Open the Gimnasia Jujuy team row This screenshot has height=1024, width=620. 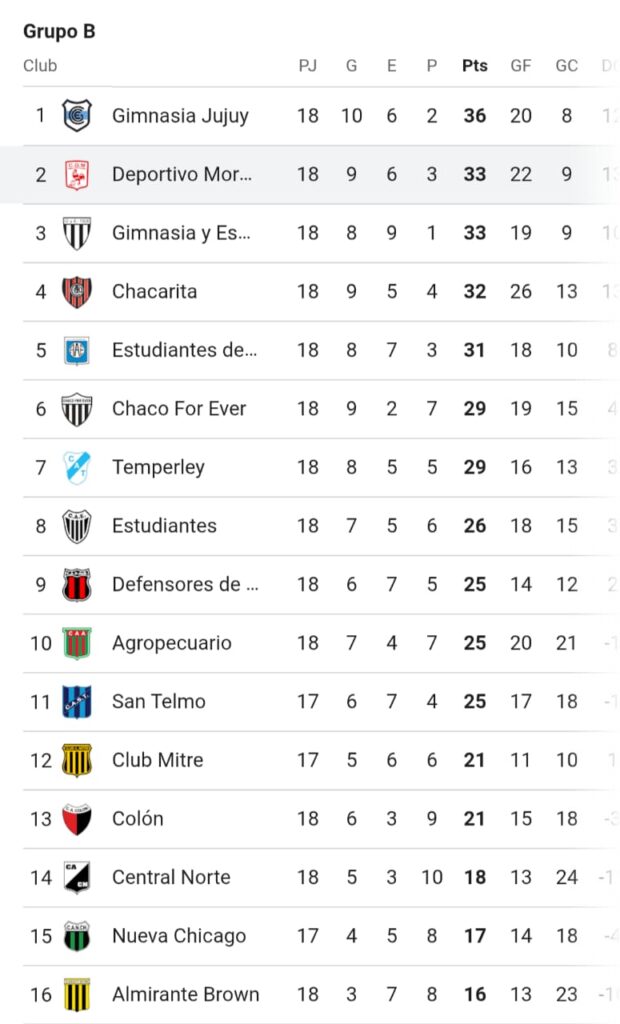(x=310, y=116)
